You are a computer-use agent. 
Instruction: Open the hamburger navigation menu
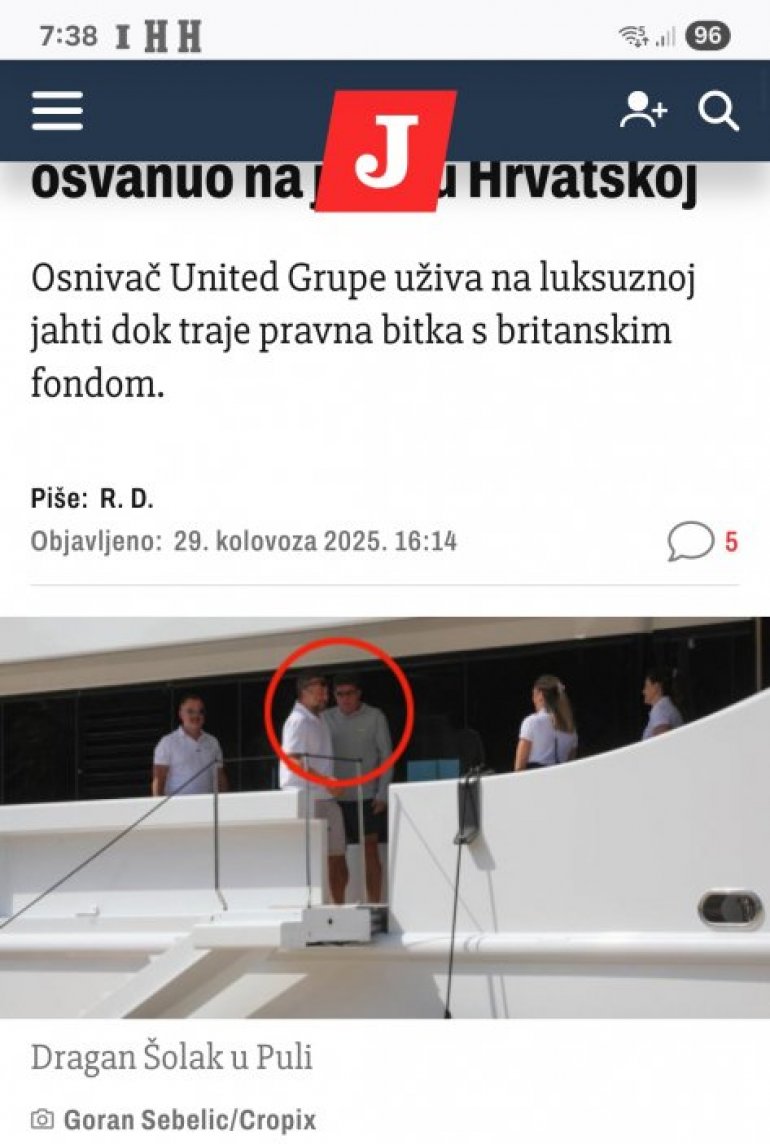tap(57, 112)
